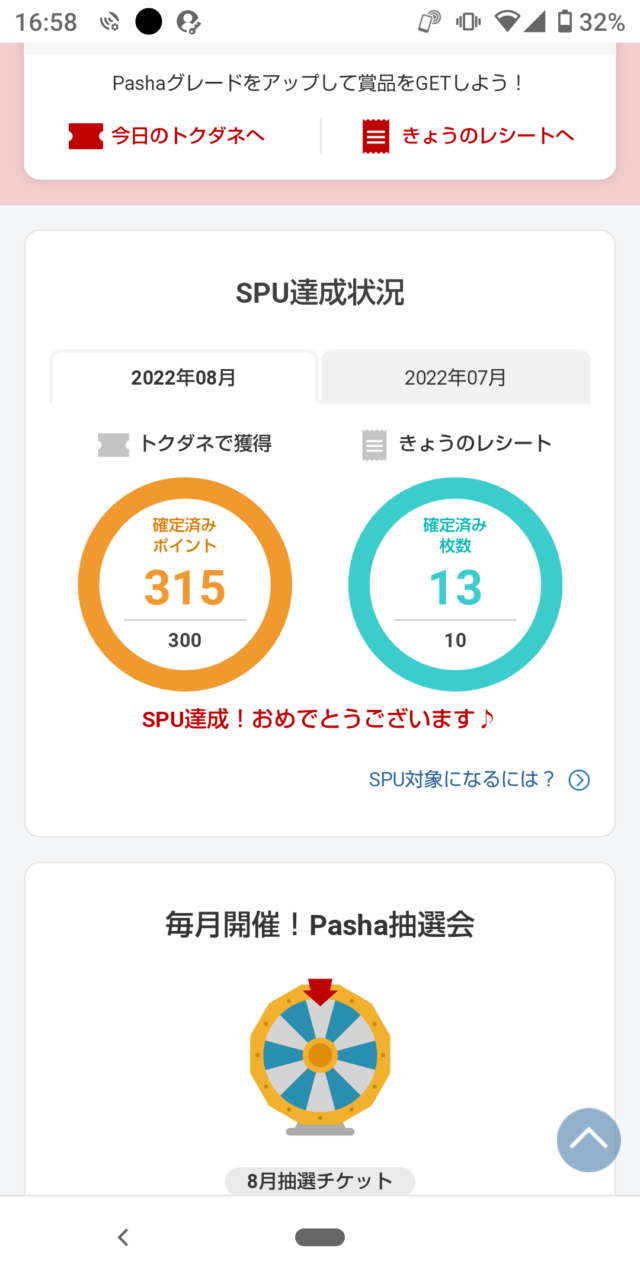Go to きょうのレシートへ

pos(468,136)
